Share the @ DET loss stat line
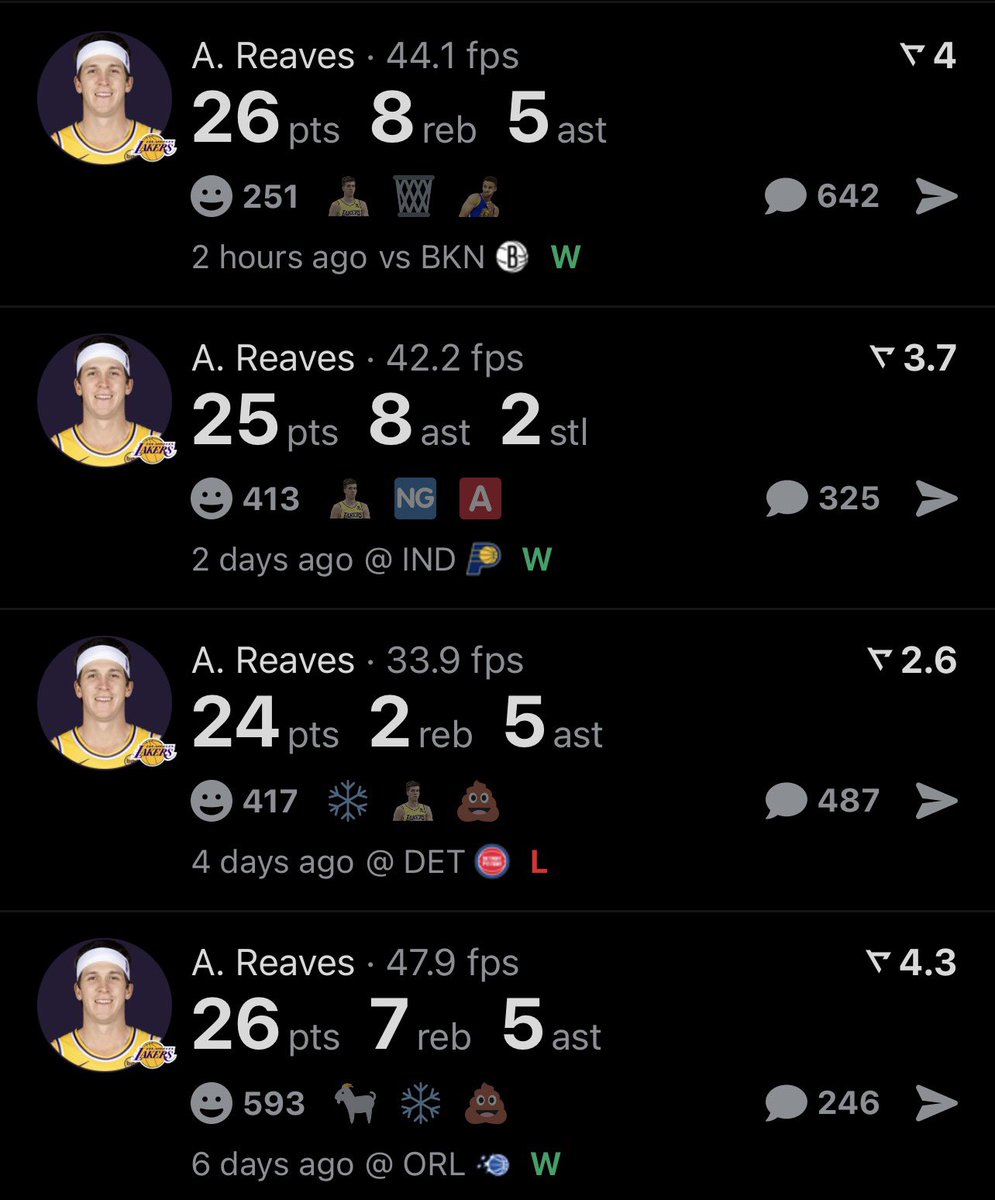 pos(936,801)
